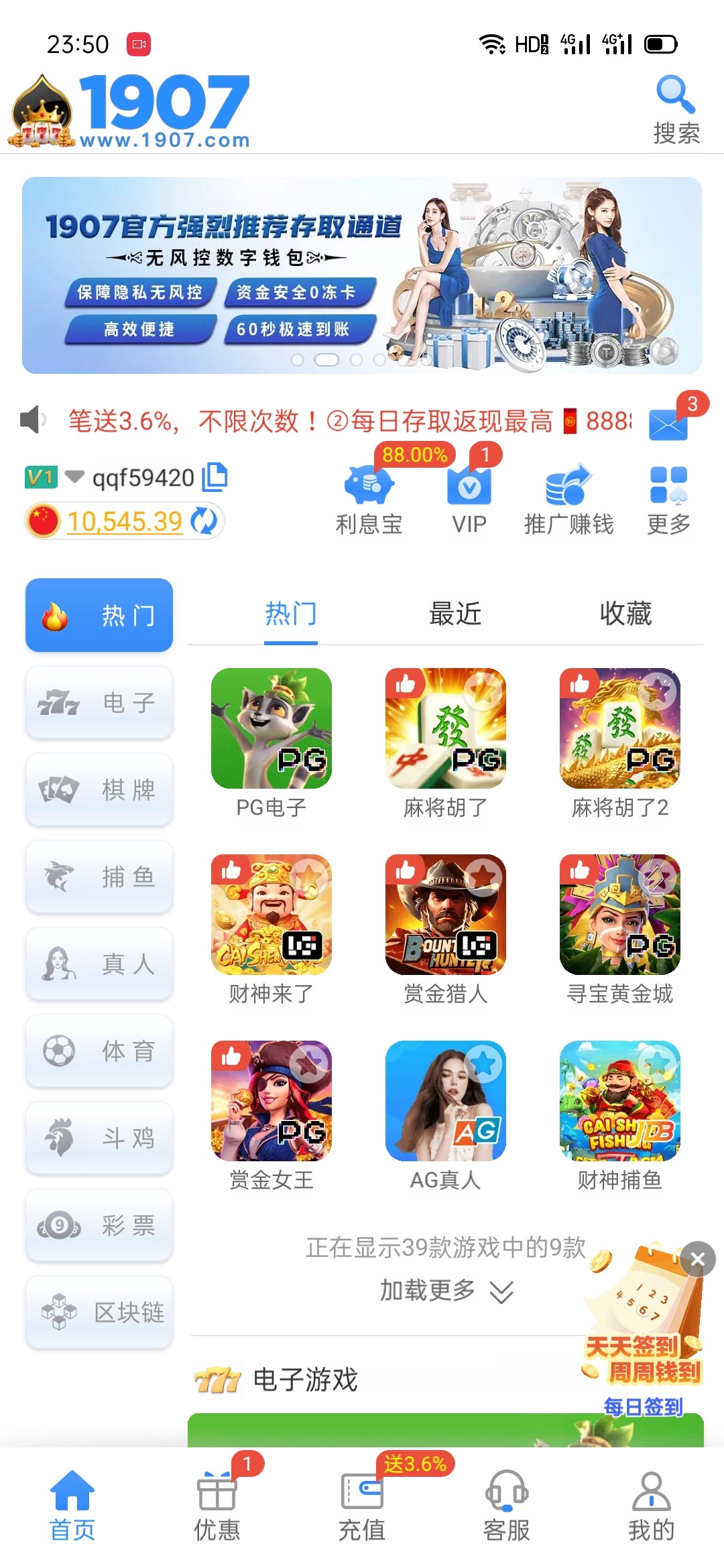The width and height of the screenshot is (724, 1568).
Task: Open 利息宝 interest feature
Action: click(369, 501)
